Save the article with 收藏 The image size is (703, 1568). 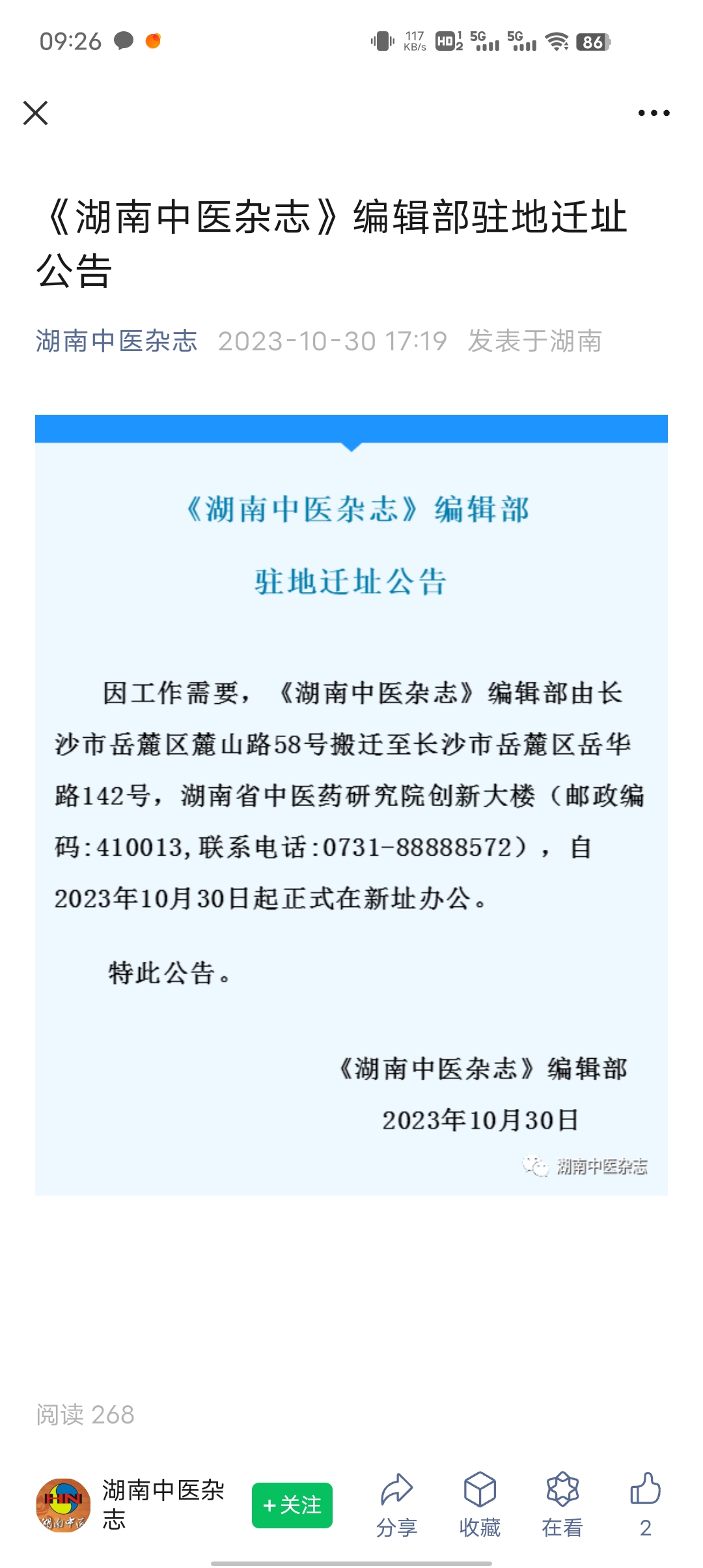480,1505
